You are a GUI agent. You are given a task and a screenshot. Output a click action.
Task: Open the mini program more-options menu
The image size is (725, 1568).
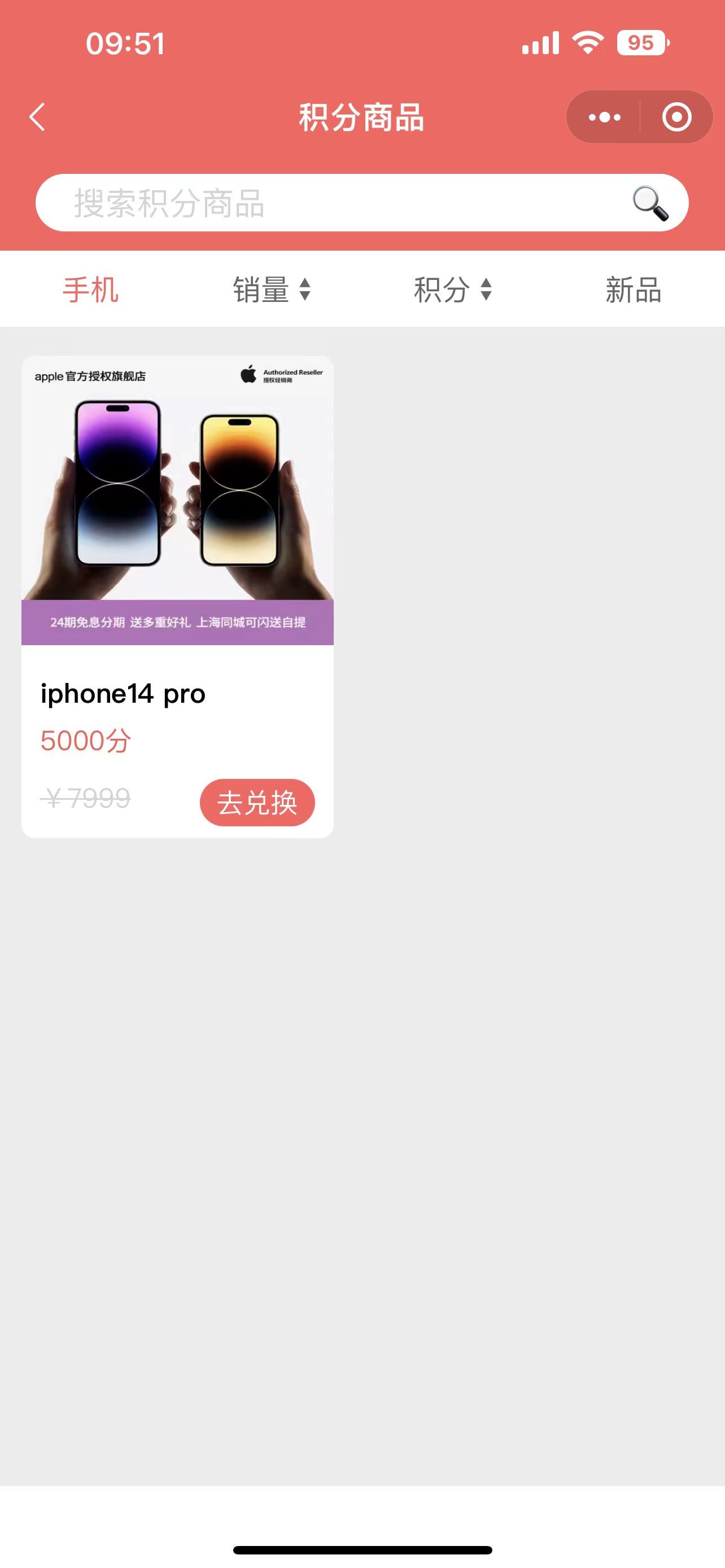coord(604,117)
